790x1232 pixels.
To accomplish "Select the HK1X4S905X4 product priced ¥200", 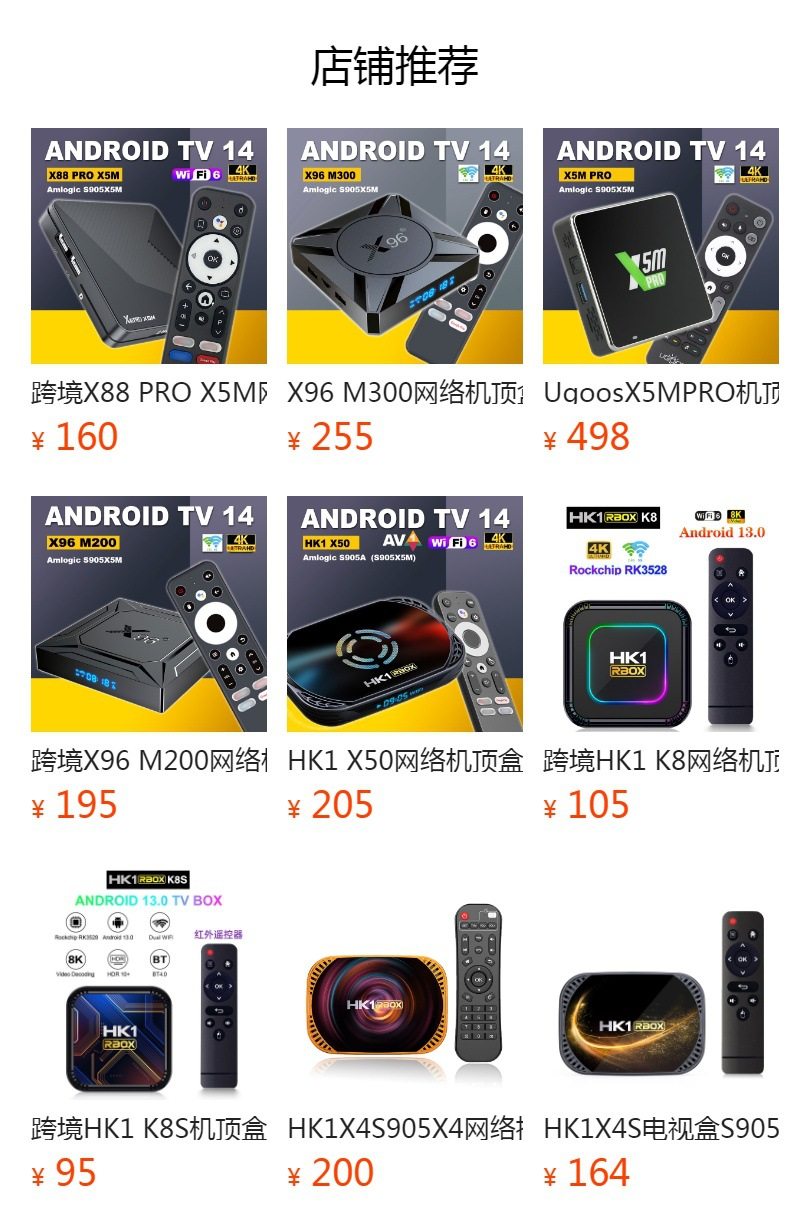I will pyautogui.click(x=405, y=982).
